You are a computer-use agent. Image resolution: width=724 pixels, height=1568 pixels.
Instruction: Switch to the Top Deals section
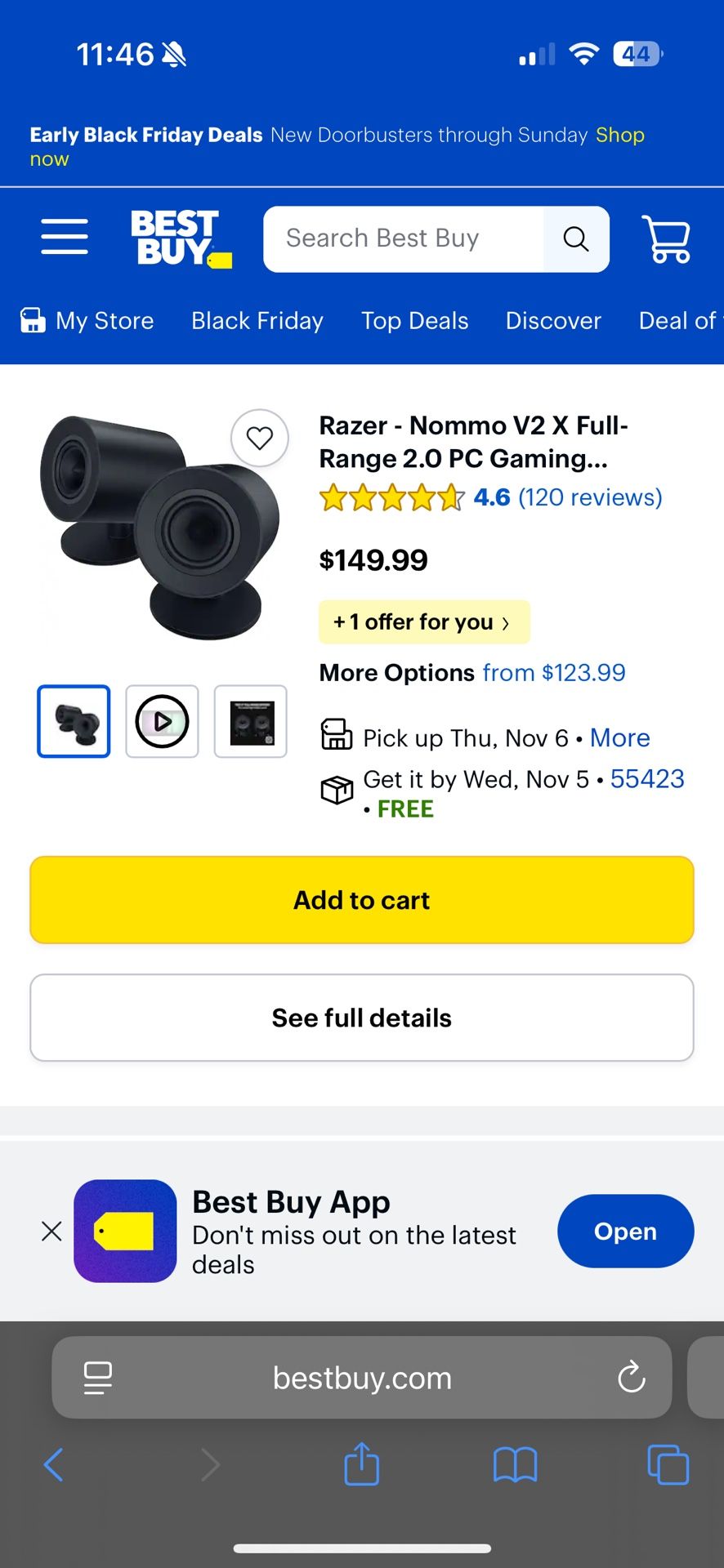tap(414, 320)
